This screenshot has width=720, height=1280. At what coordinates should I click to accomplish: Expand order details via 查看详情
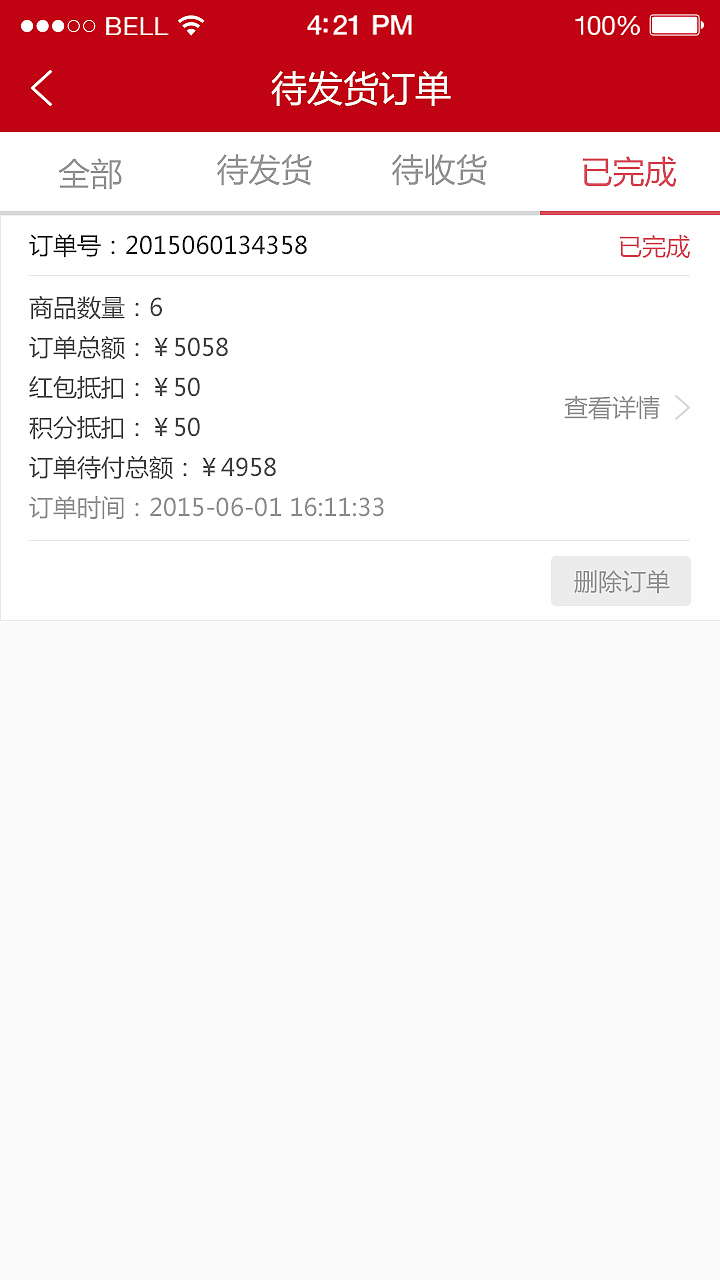(x=612, y=408)
